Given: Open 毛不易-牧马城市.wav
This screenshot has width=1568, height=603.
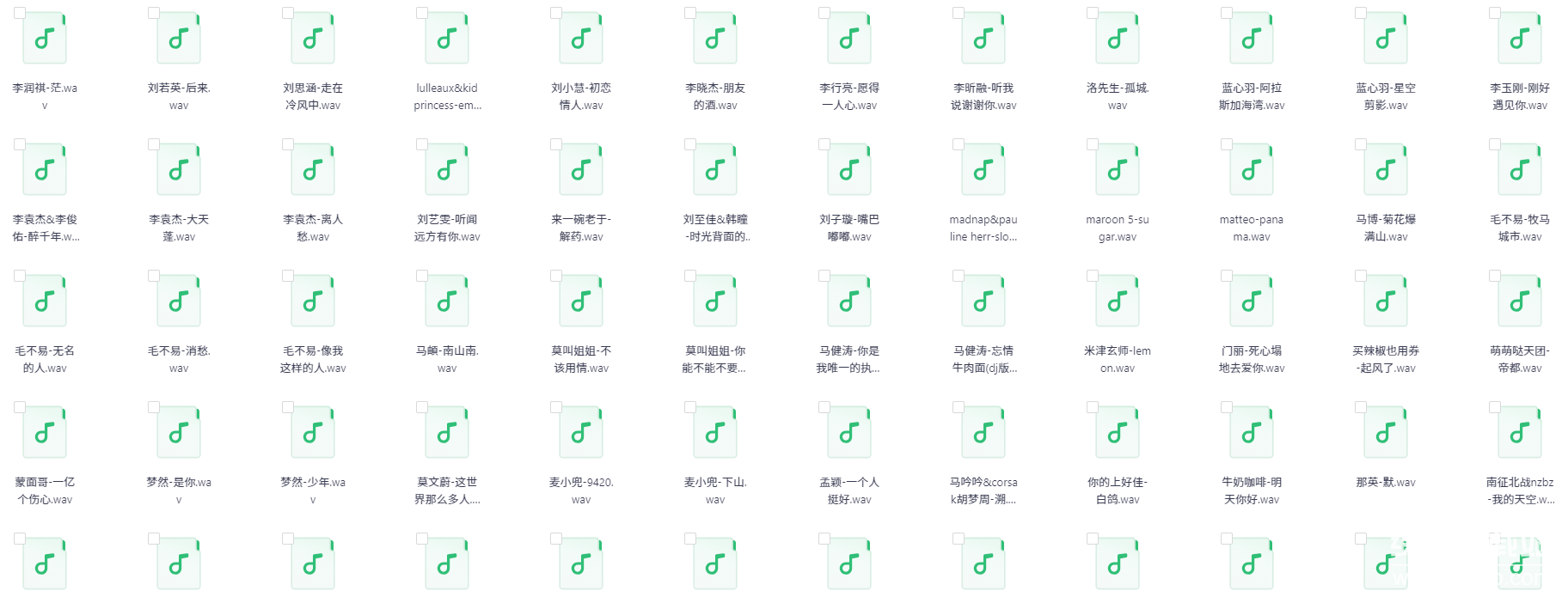Looking at the screenshot, I should click(1520, 171).
